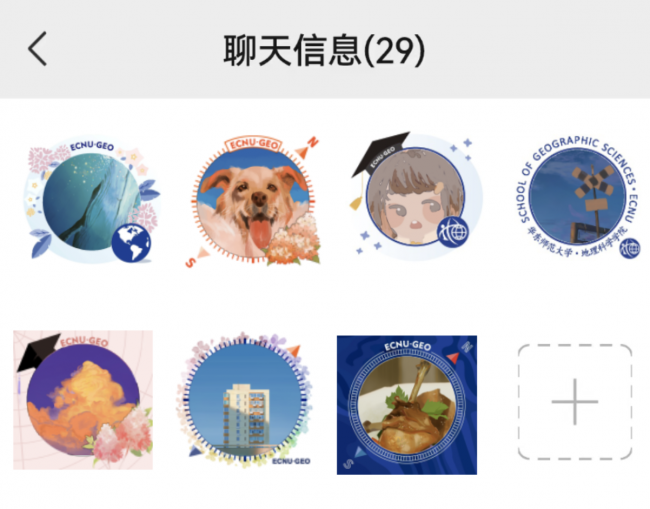
Task: Open member with food dish avatar
Action: 407,404
